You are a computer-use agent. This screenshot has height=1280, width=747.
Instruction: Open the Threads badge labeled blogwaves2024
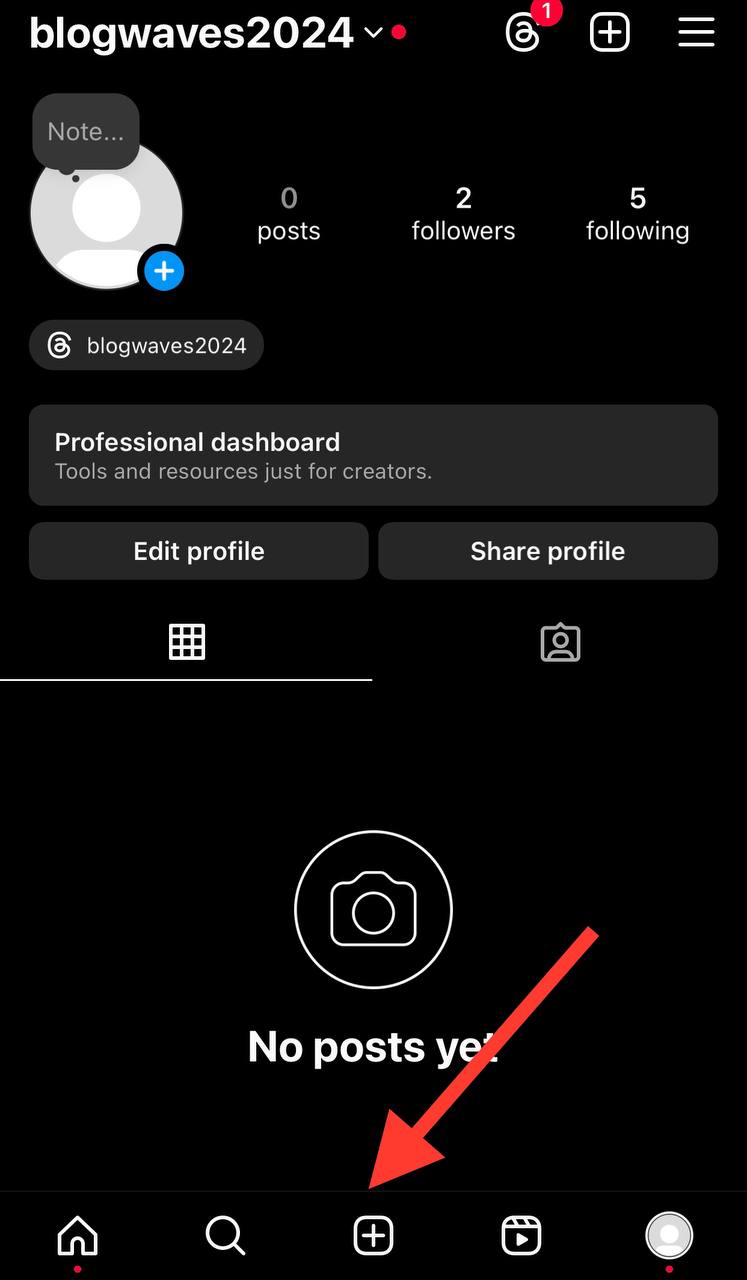(x=146, y=345)
